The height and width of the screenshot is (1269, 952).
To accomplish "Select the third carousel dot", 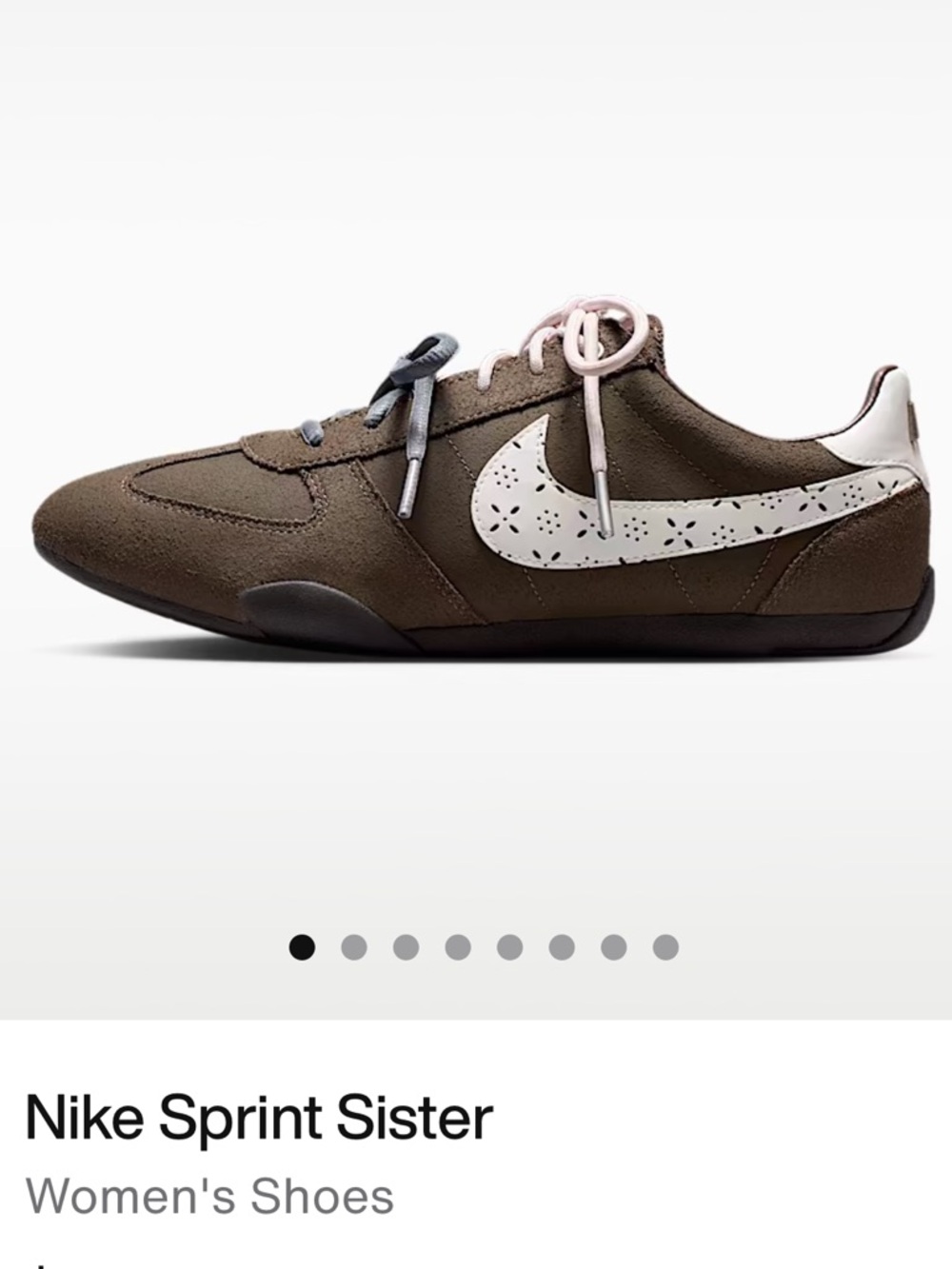I will [x=407, y=943].
